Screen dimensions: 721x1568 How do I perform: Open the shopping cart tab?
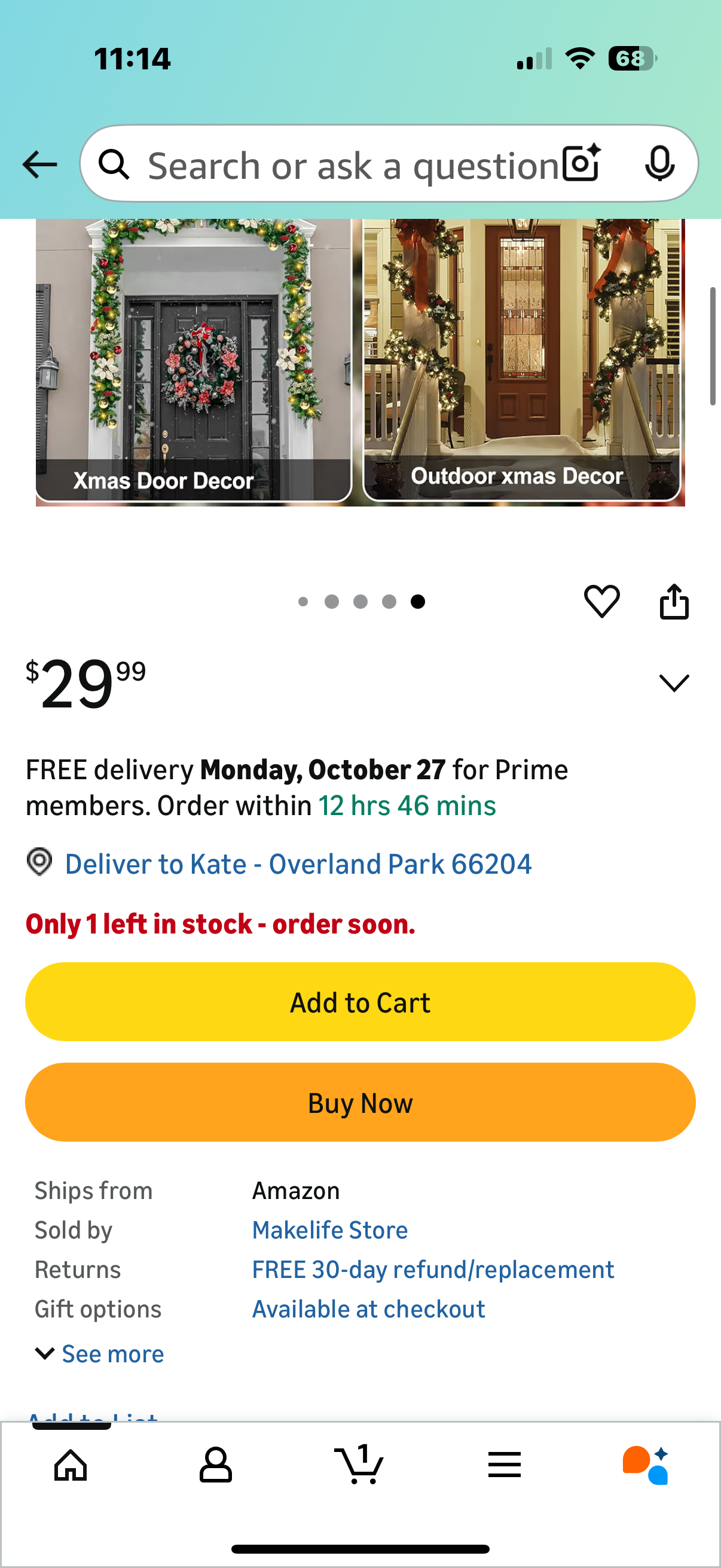tap(359, 1465)
